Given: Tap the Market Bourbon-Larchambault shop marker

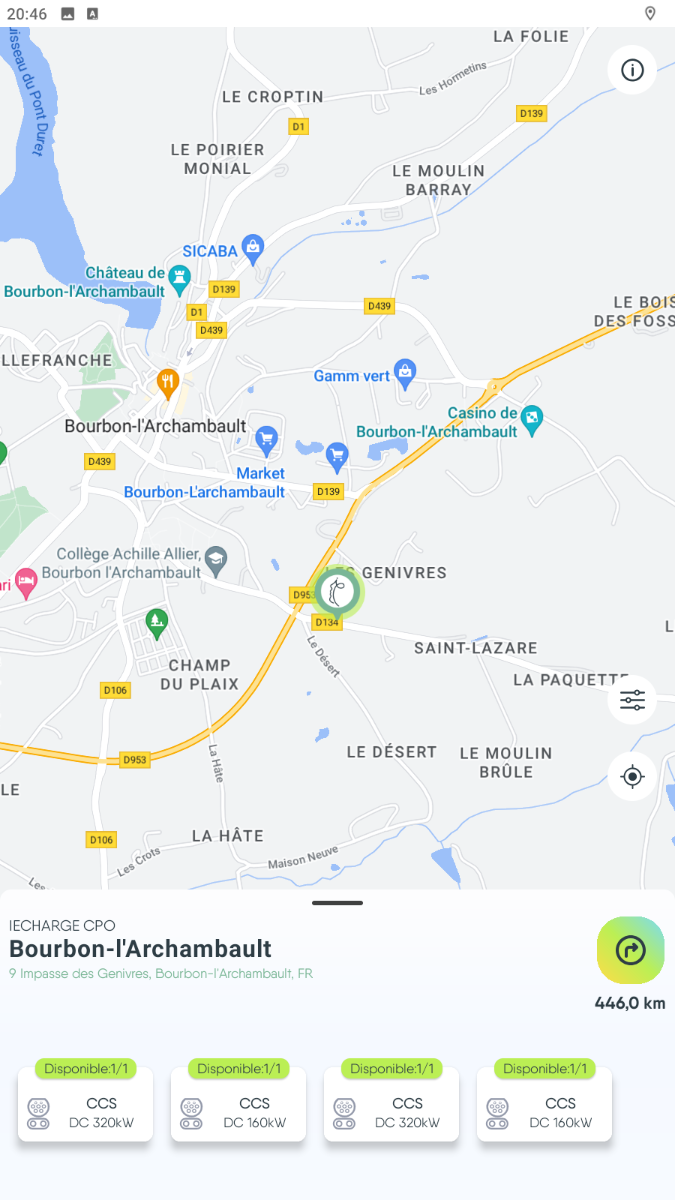Looking at the screenshot, I should point(266,438).
